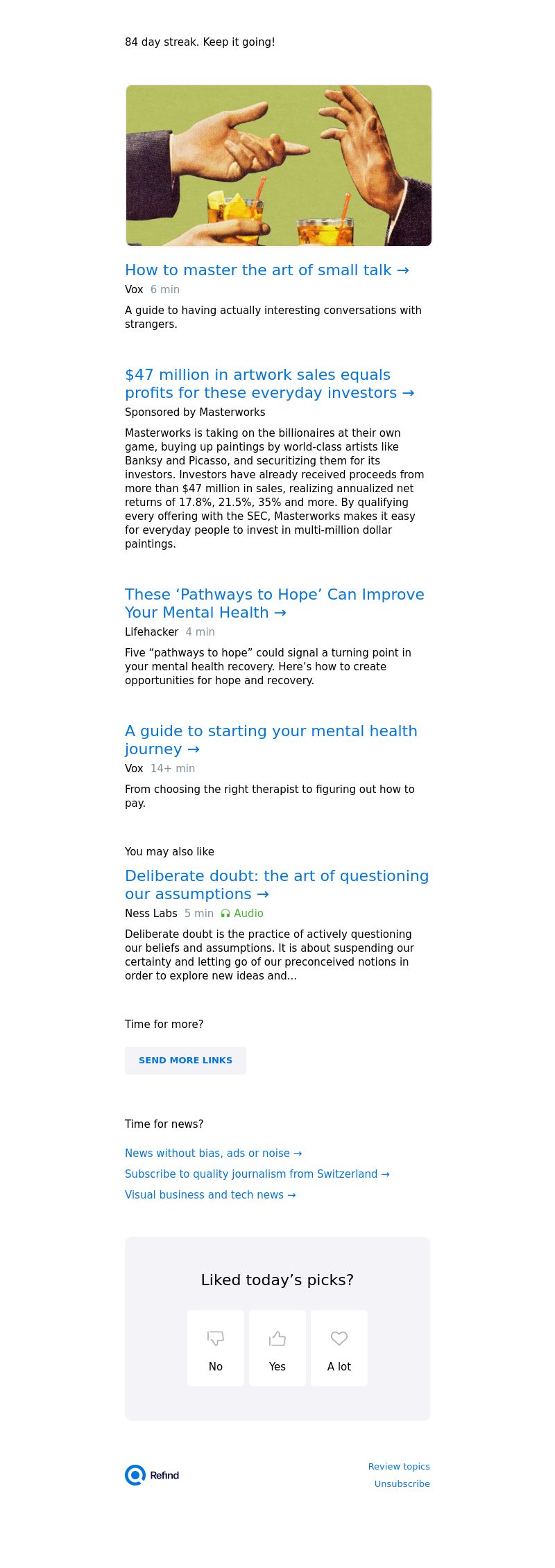The image size is (555, 1568).
Task: Open 'Deliberate doubt' article from Ness Labs
Action: [276, 885]
